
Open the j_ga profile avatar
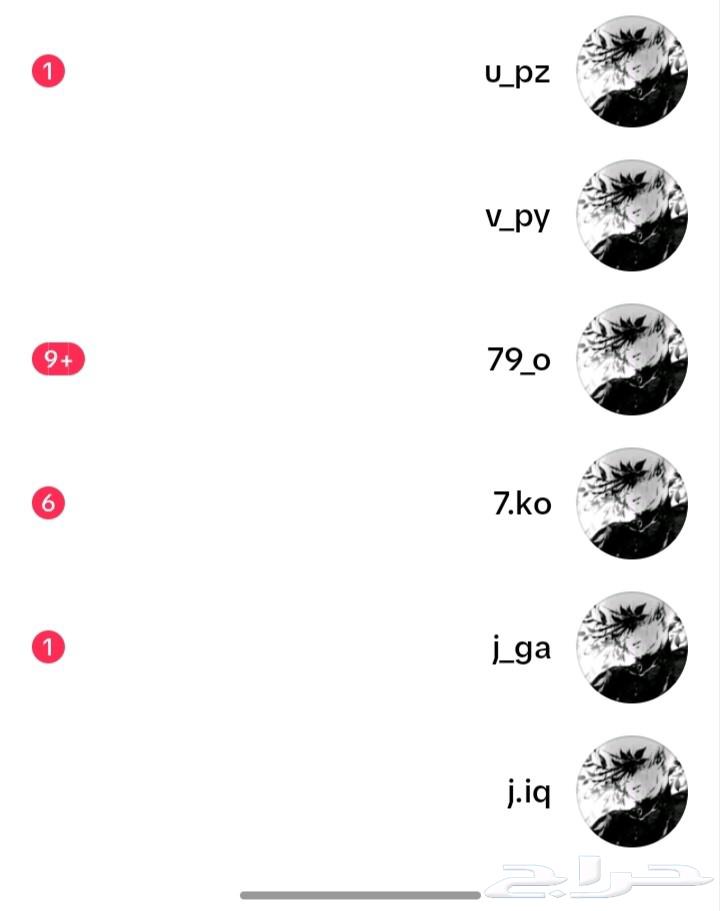[x=630, y=648]
